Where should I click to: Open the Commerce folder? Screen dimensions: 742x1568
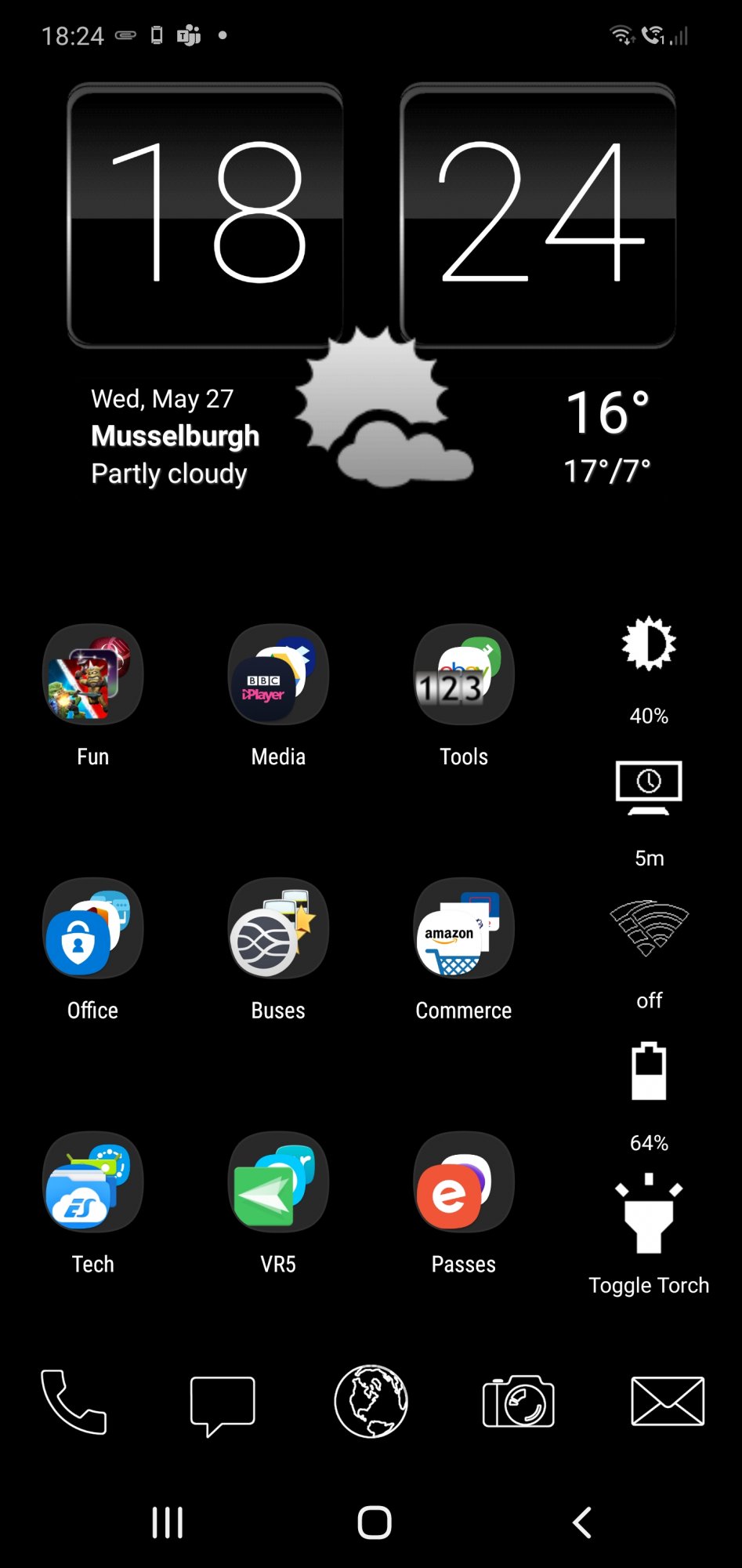pyautogui.click(x=464, y=929)
